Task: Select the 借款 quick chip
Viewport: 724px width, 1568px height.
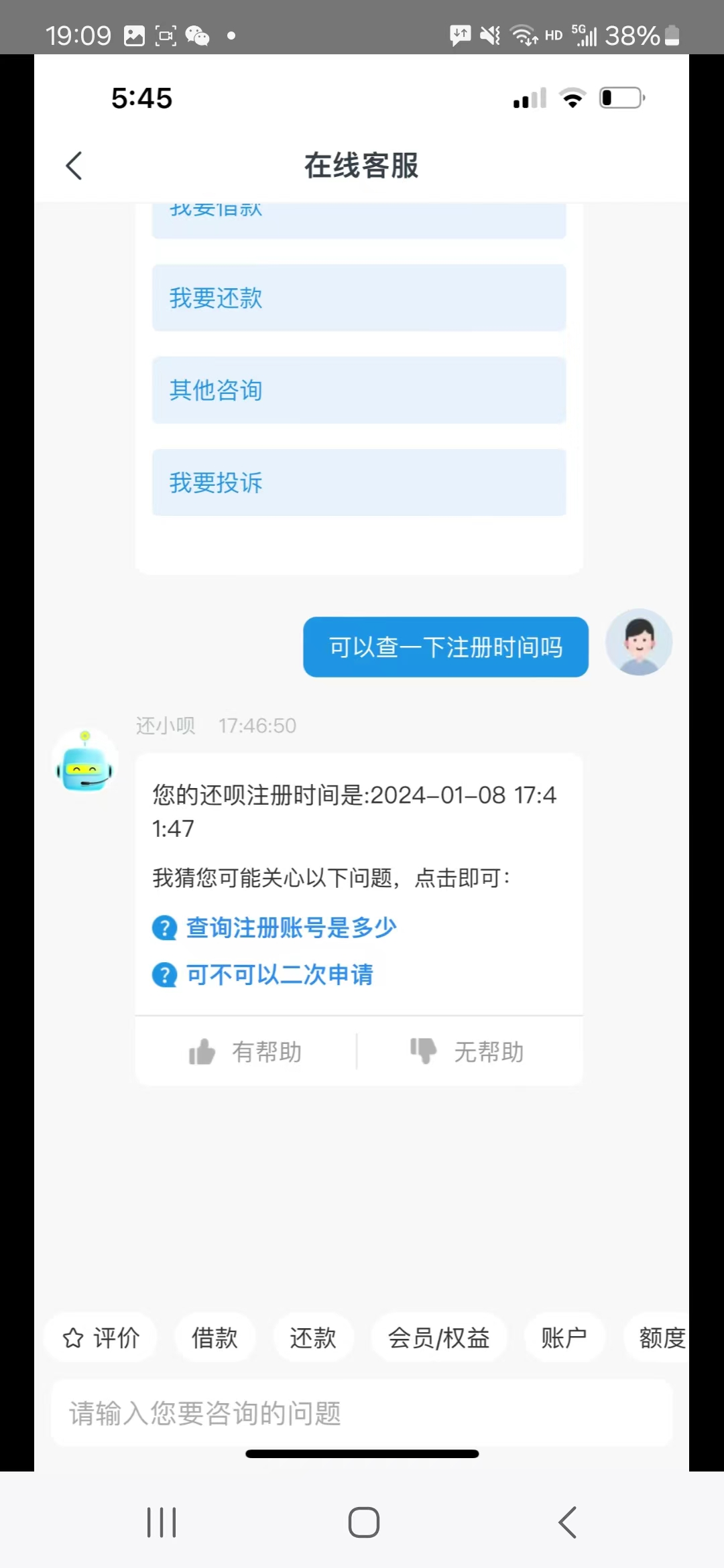Action: point(215,1338)
